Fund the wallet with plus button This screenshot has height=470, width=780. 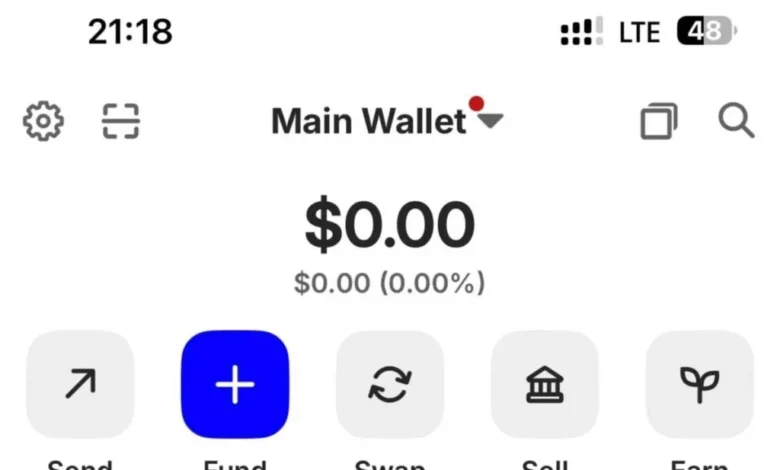235,384
